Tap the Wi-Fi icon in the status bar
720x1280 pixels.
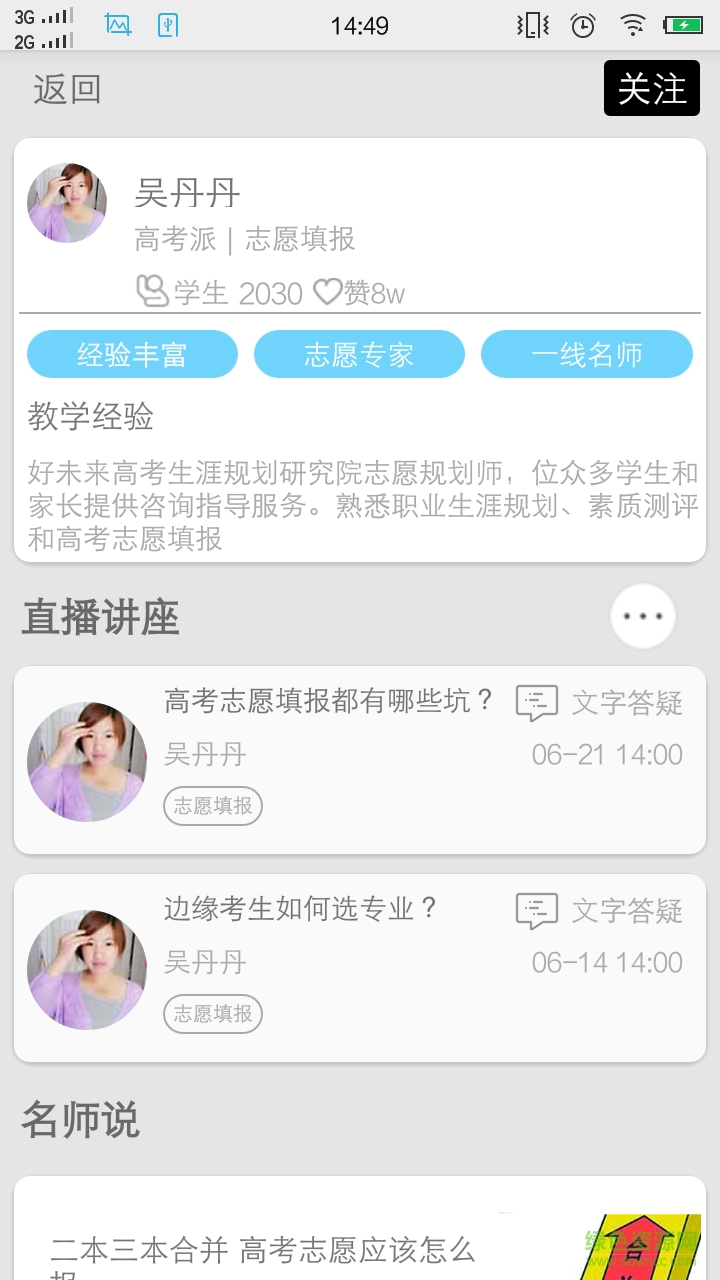coord(633,25)
